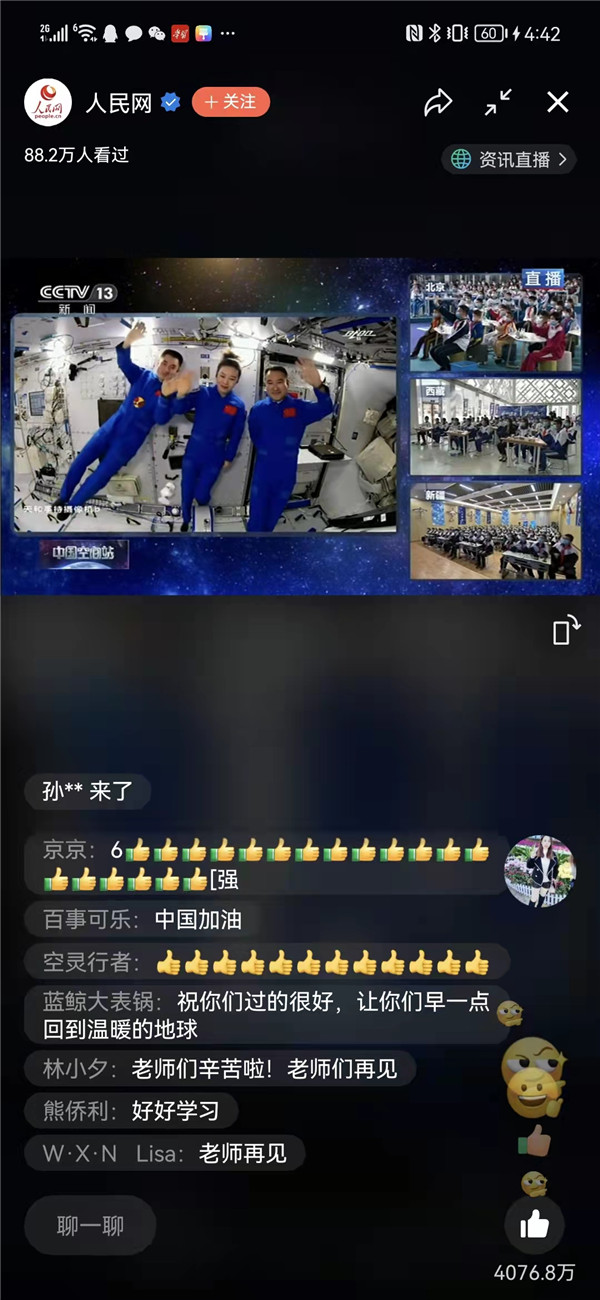Open the 资讯直播 channel chip
The width and height of the screenshot is (600, 1300).
pos(509,159)
